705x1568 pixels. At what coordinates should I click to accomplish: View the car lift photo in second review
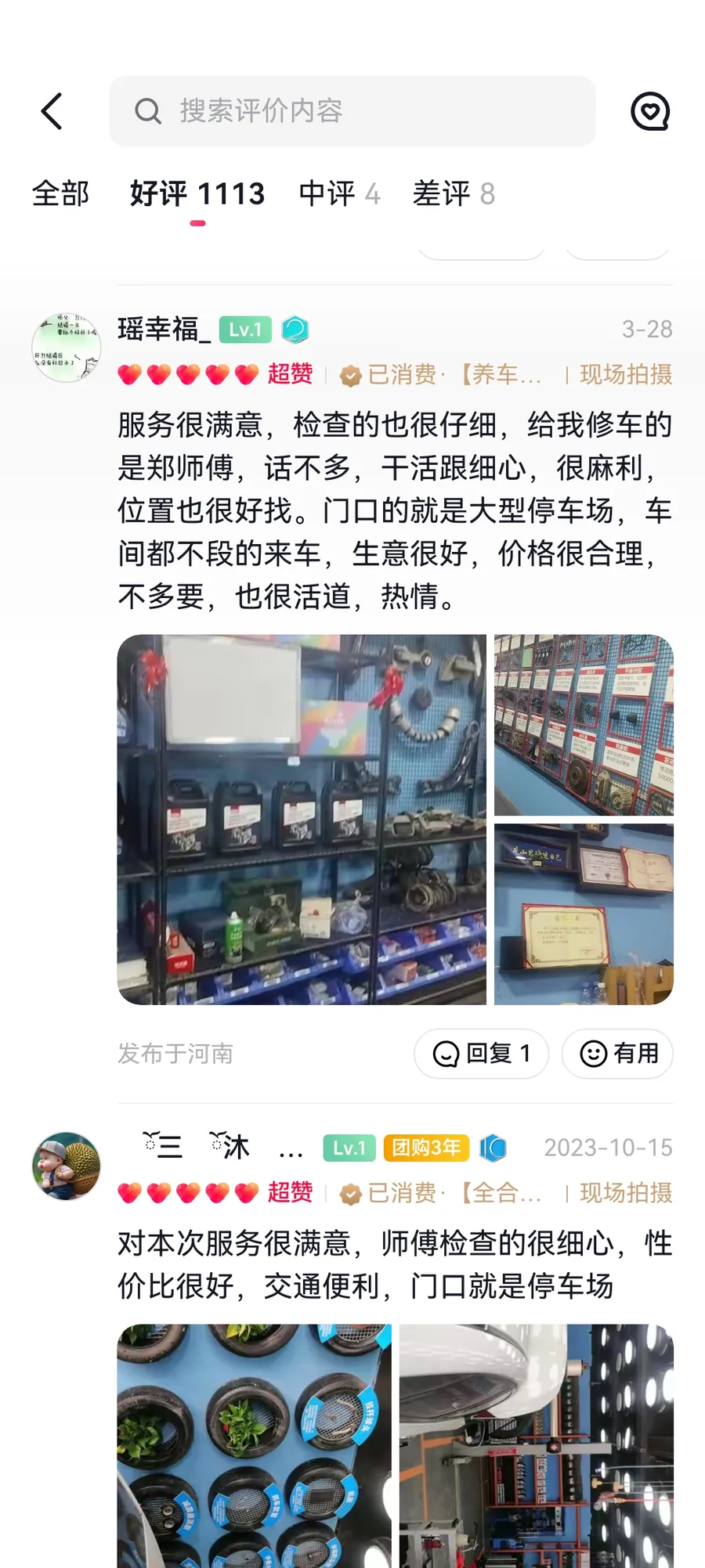tap(537, 1446)
